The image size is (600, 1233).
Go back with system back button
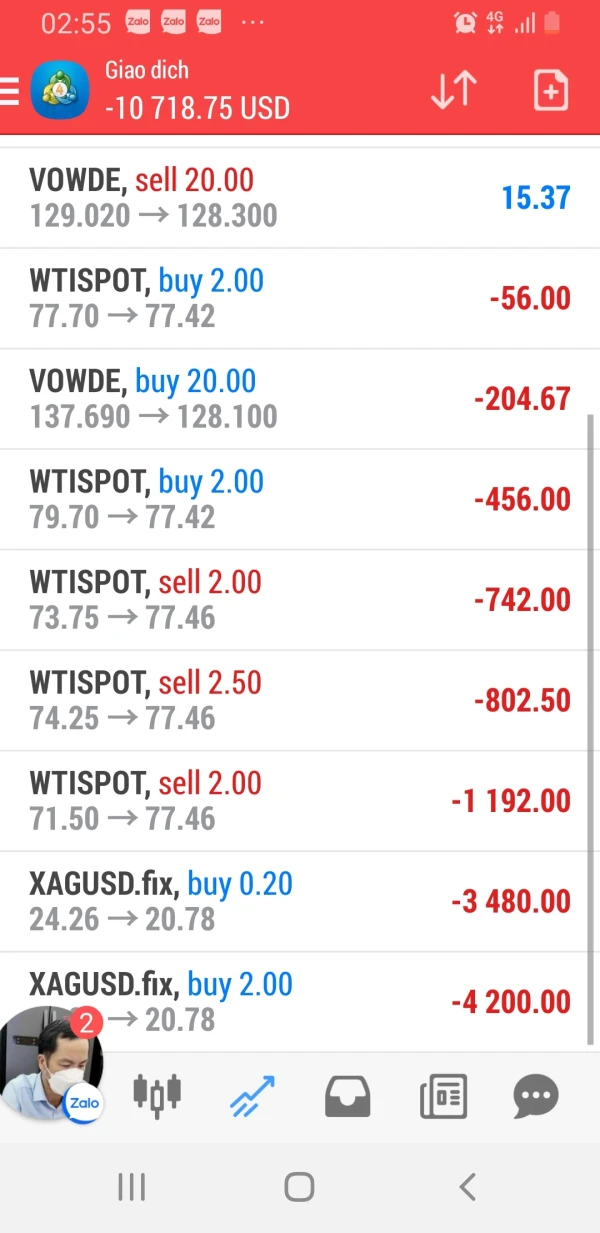coord(466,1187)
